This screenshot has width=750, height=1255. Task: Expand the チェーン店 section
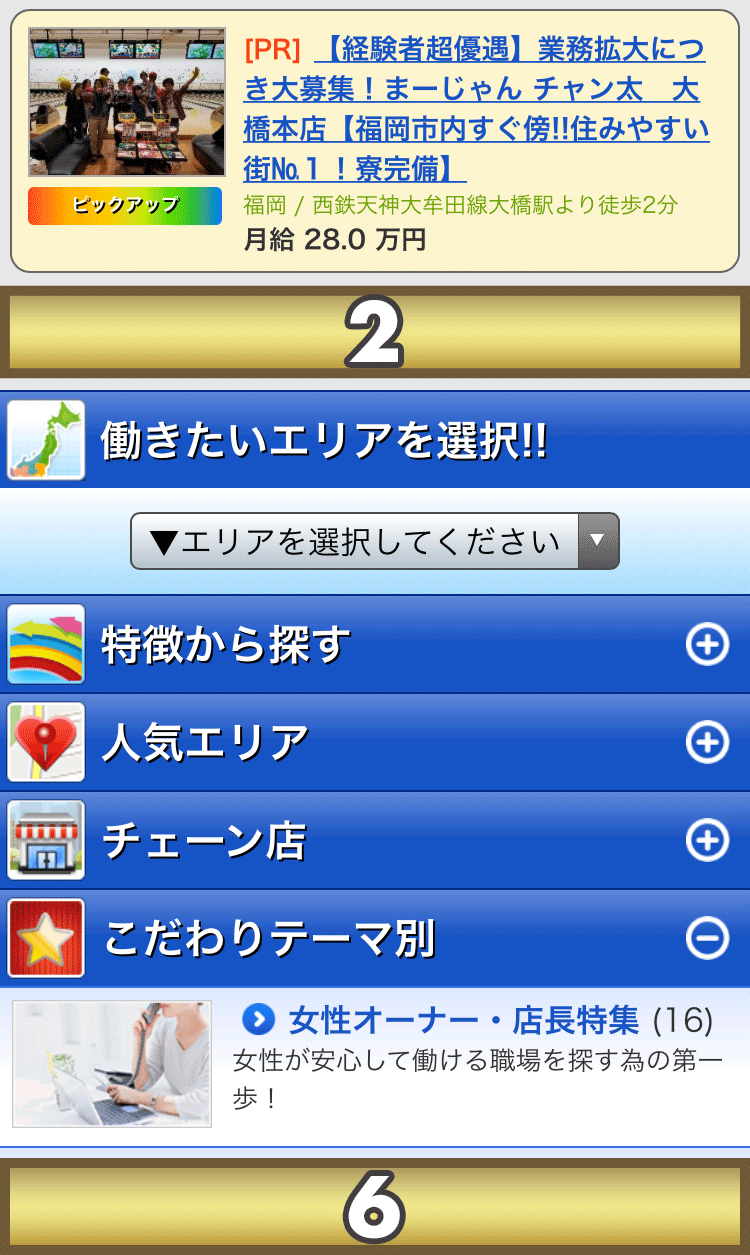[x=707, y=840]
